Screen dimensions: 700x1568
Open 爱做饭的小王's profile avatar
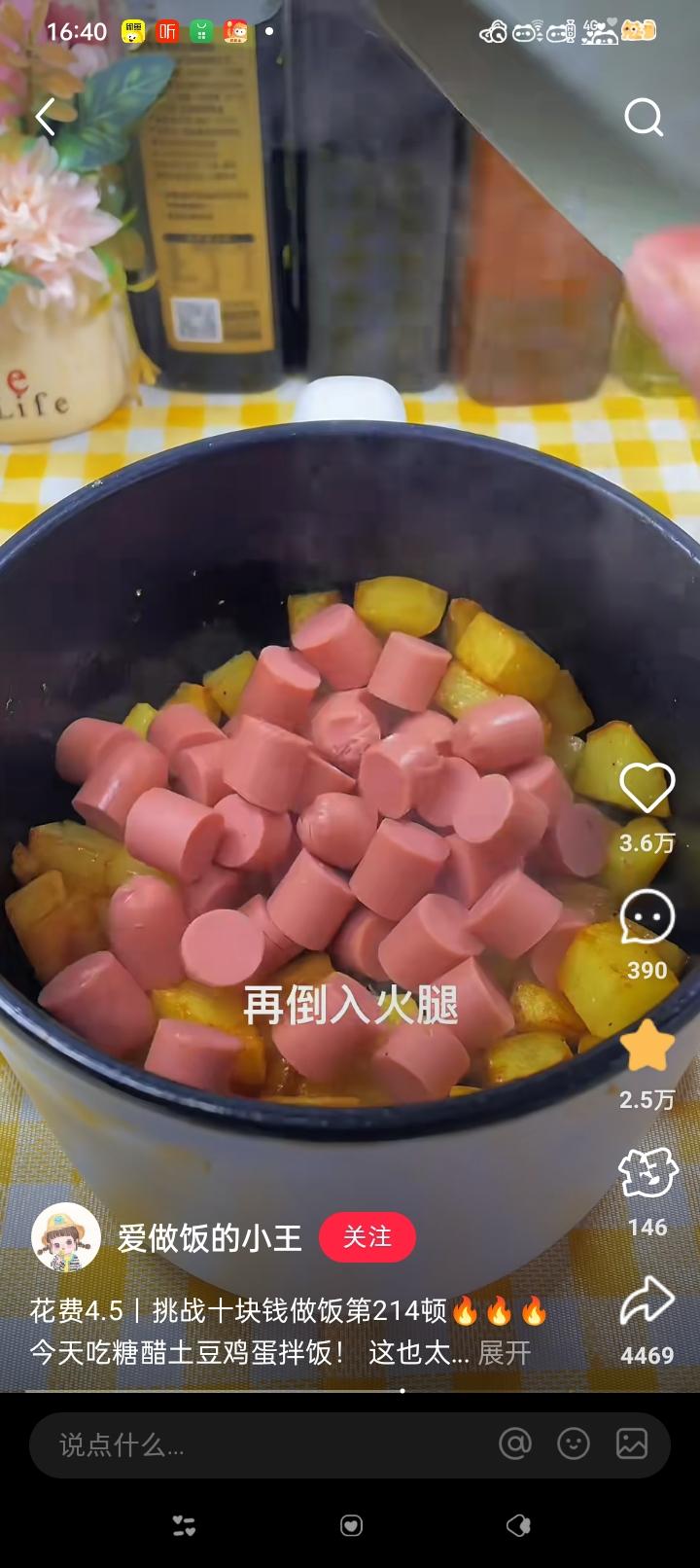pos(66,1237)
